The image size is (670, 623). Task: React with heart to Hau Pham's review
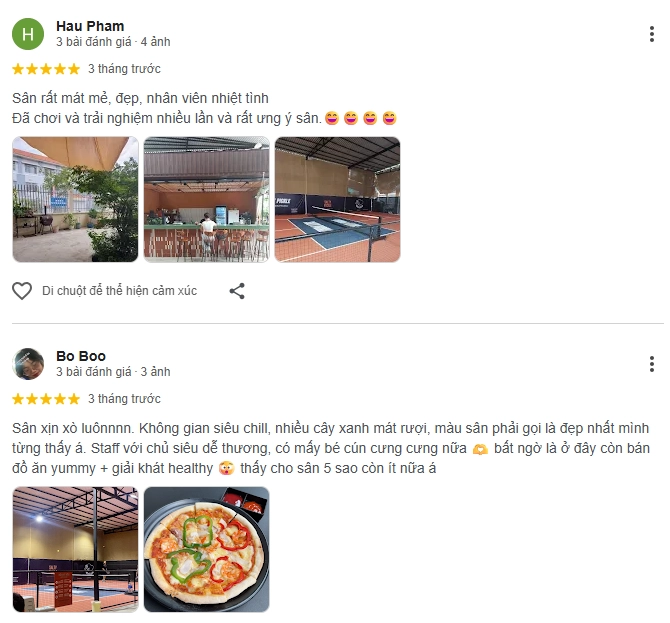pos(22,291)
